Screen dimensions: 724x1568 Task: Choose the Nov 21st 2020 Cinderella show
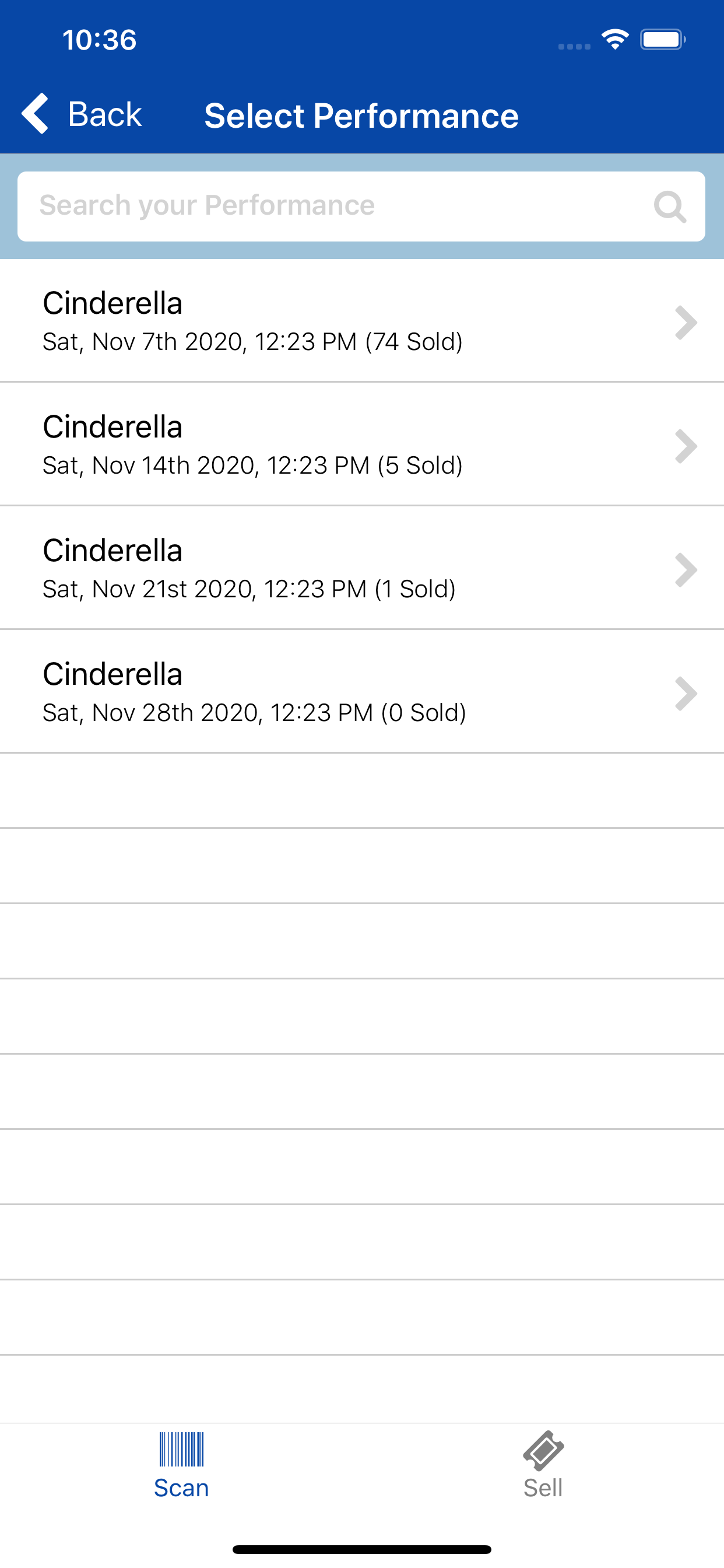coord(362,568)
